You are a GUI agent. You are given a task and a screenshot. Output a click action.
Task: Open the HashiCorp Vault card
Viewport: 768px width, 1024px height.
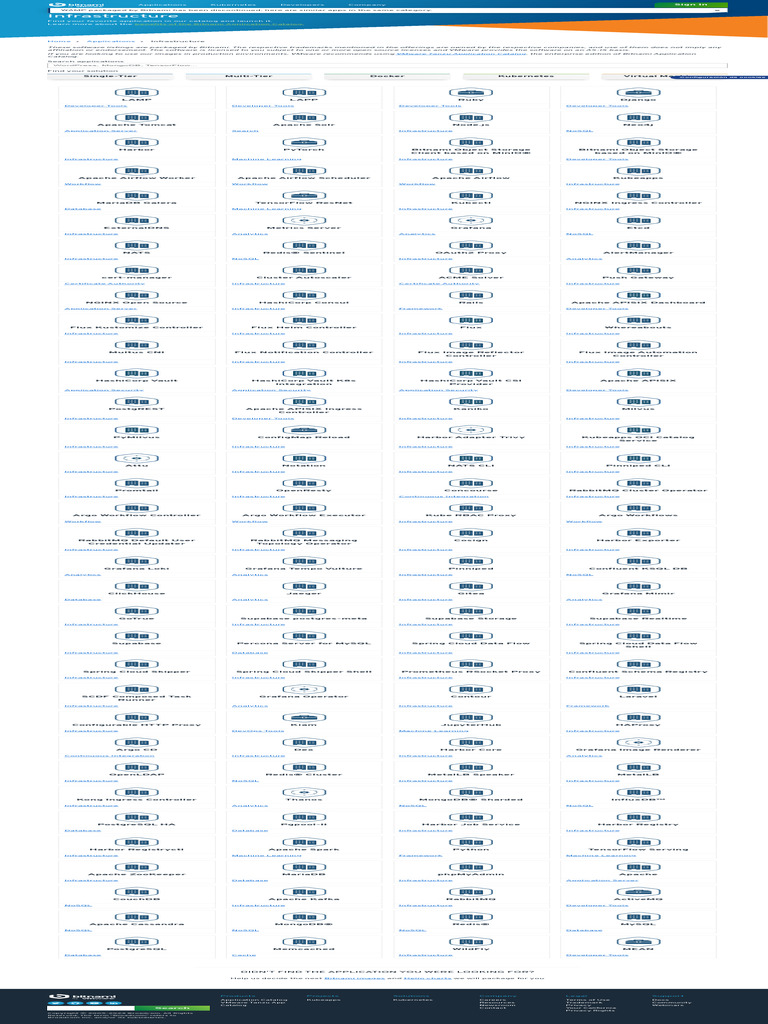[136, 379]
